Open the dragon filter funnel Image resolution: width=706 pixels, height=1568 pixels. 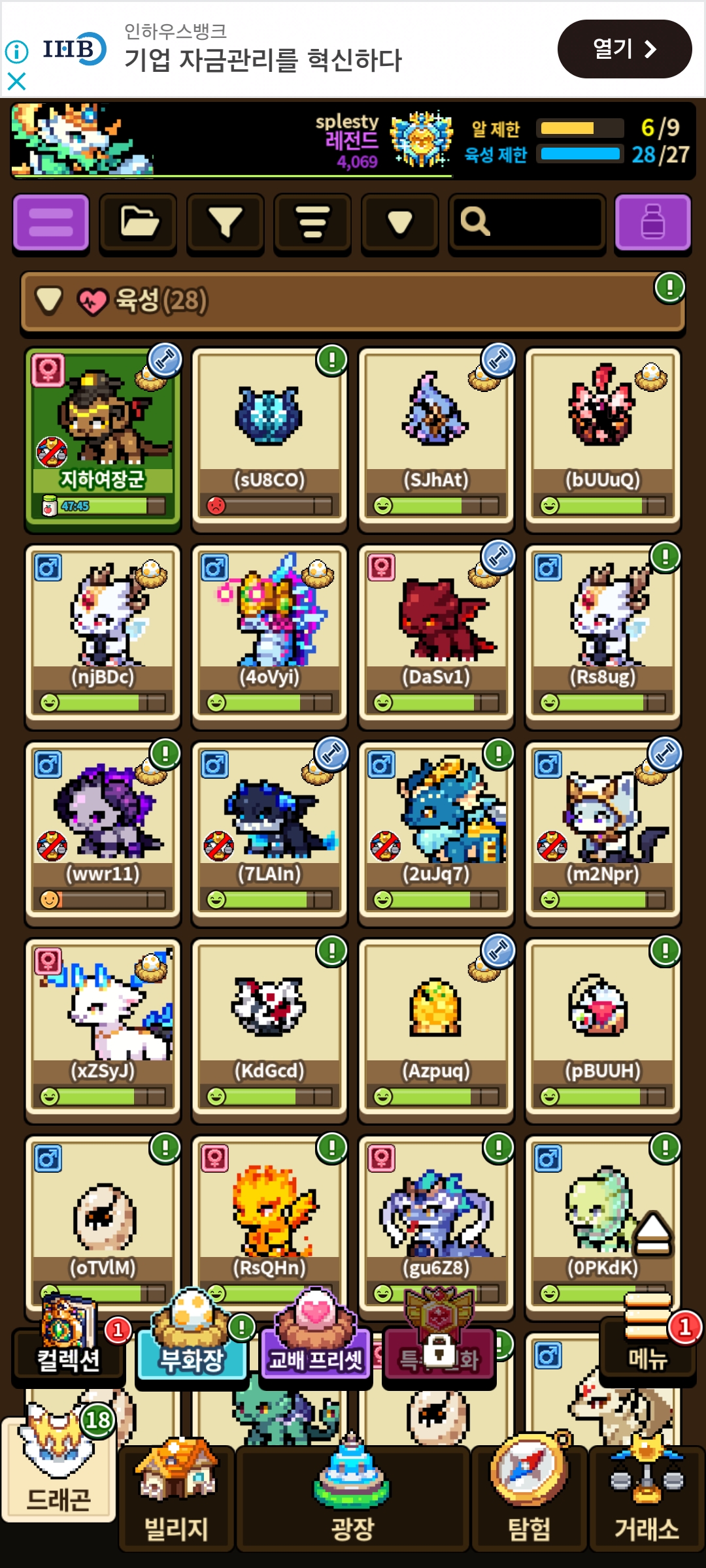point(226,222)
